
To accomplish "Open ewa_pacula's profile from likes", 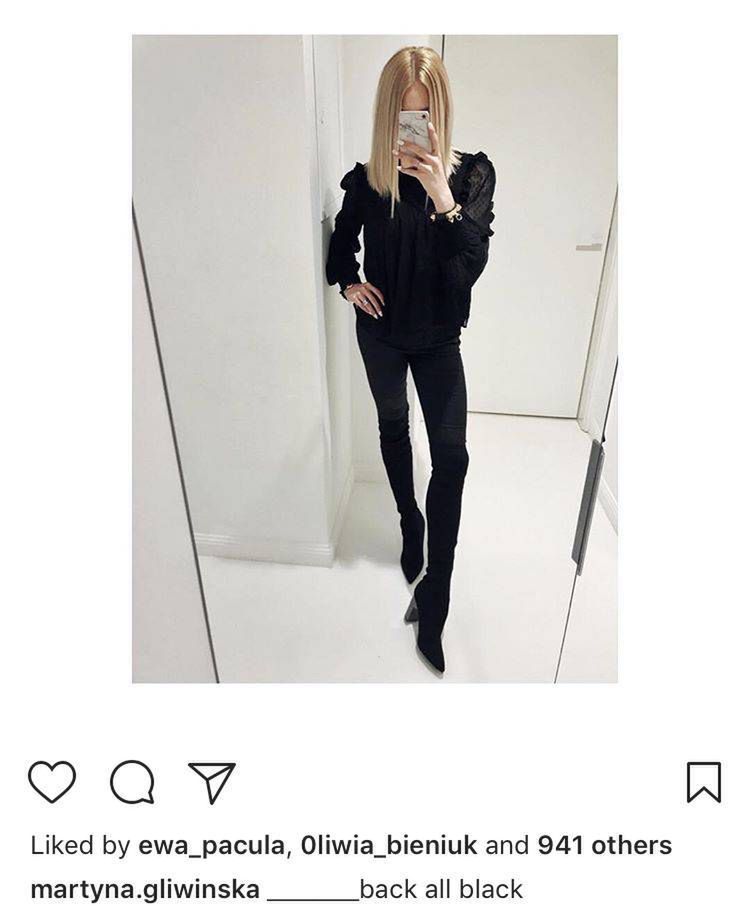I will [210, 846].
